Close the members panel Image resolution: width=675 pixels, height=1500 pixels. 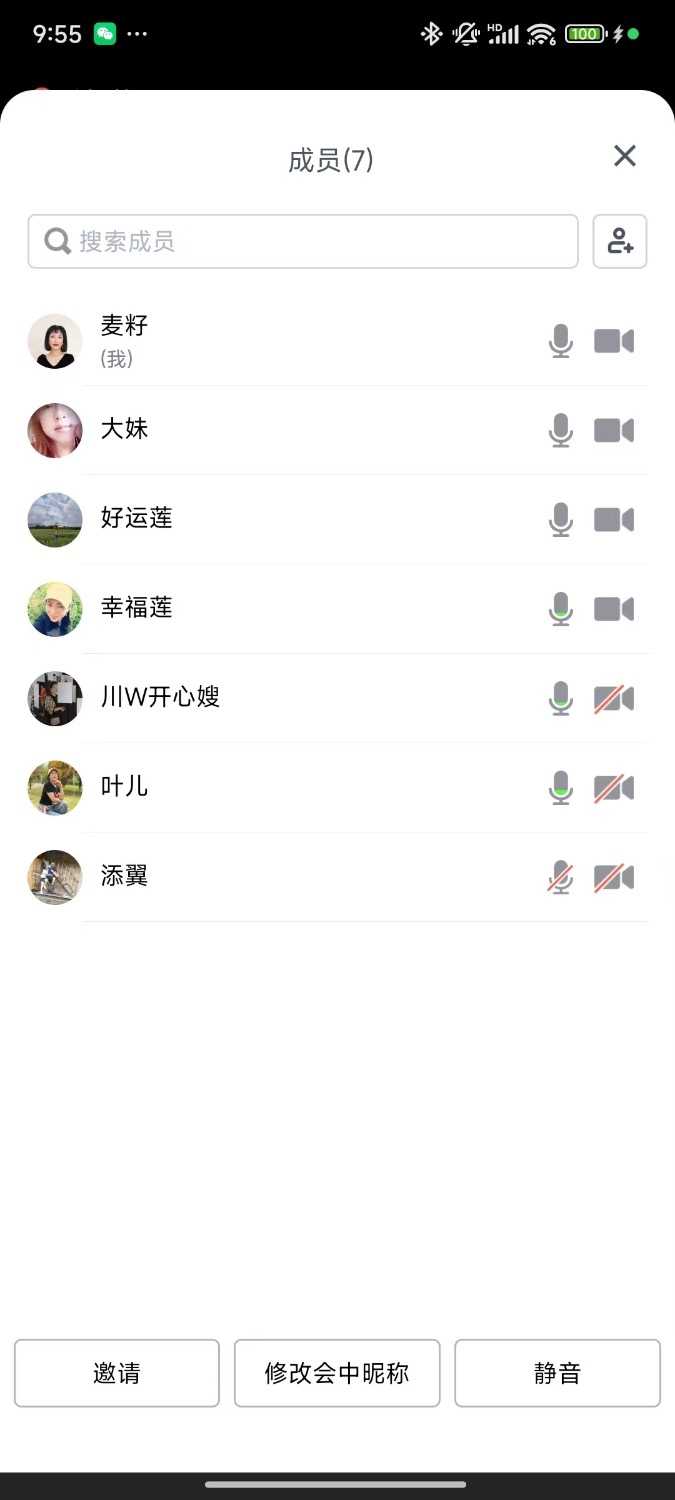click(624, 156)
